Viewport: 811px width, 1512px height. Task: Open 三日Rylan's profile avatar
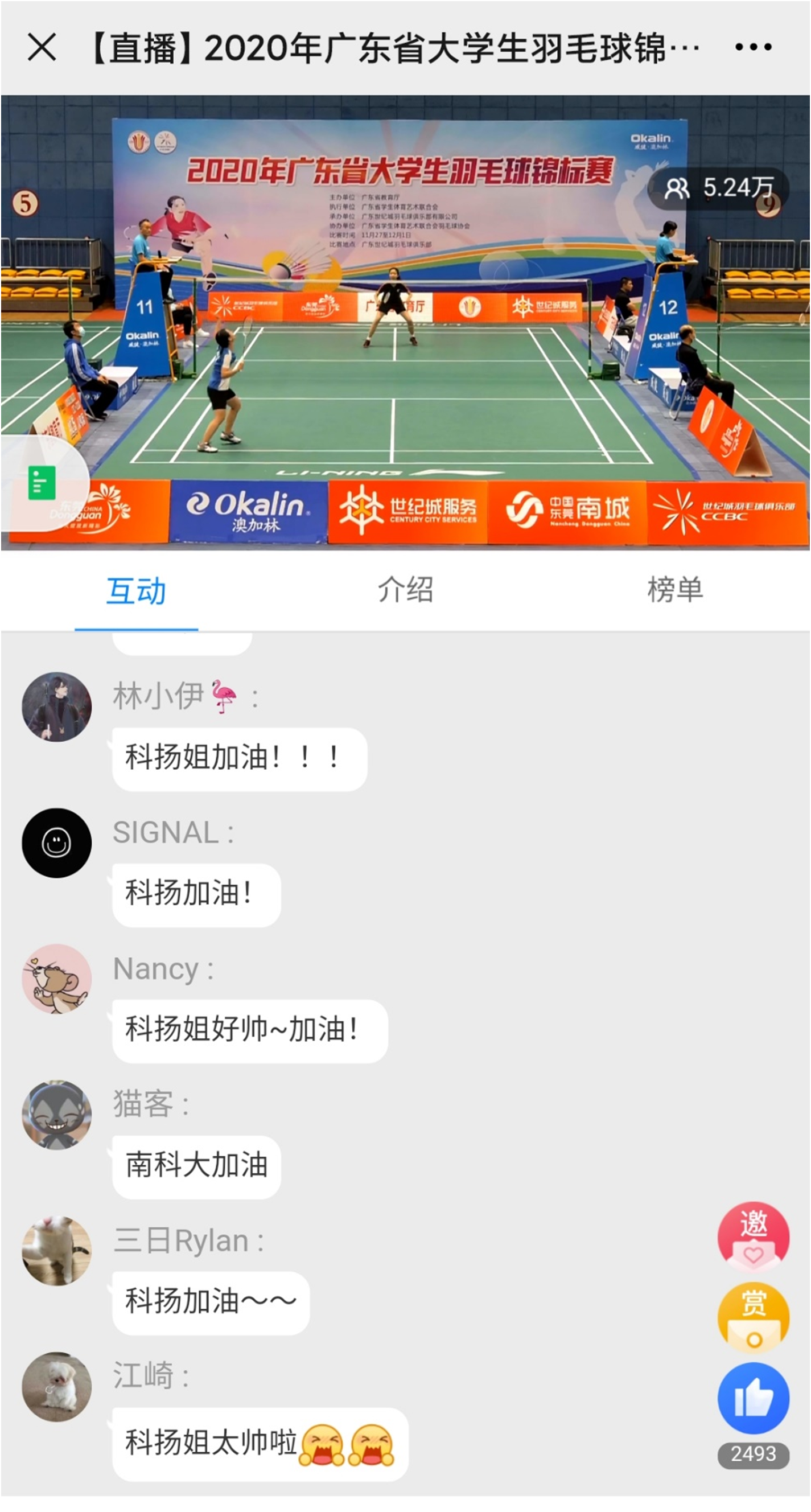tap(57, 1251)
